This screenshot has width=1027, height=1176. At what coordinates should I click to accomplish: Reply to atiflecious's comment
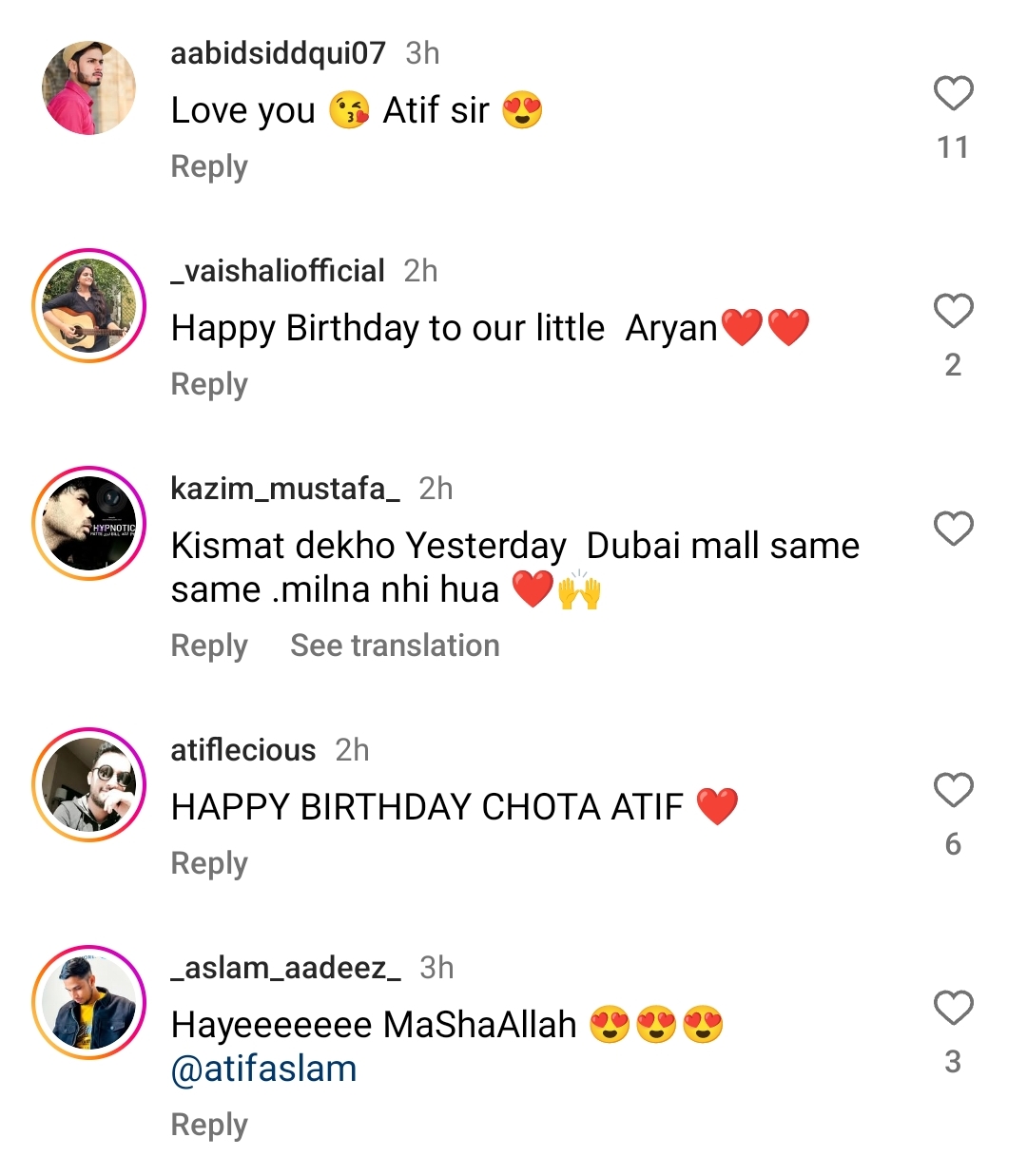point(208,863)
